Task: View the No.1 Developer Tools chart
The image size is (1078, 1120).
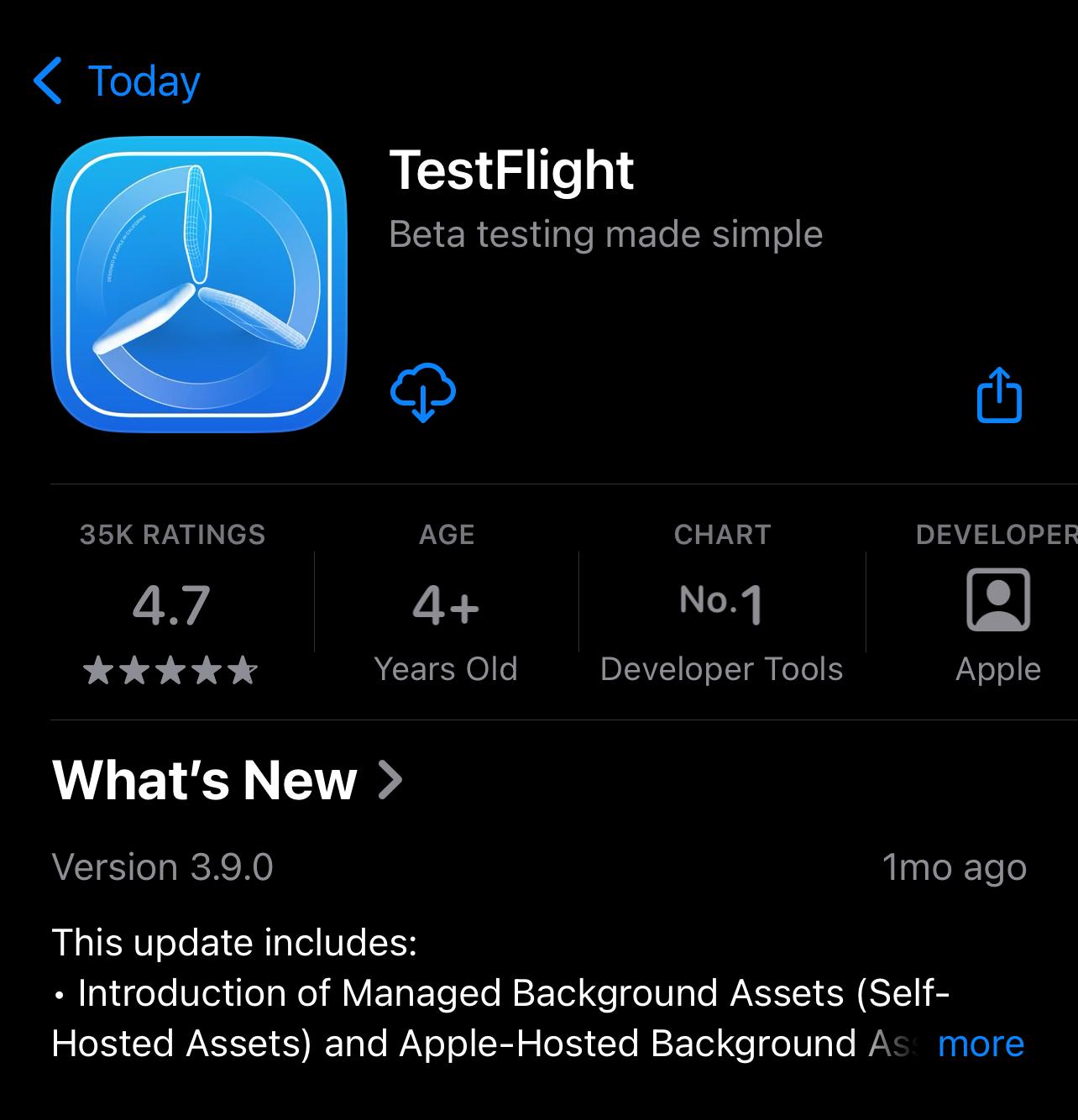Action: pyautogui.click(x=721, y=603)
